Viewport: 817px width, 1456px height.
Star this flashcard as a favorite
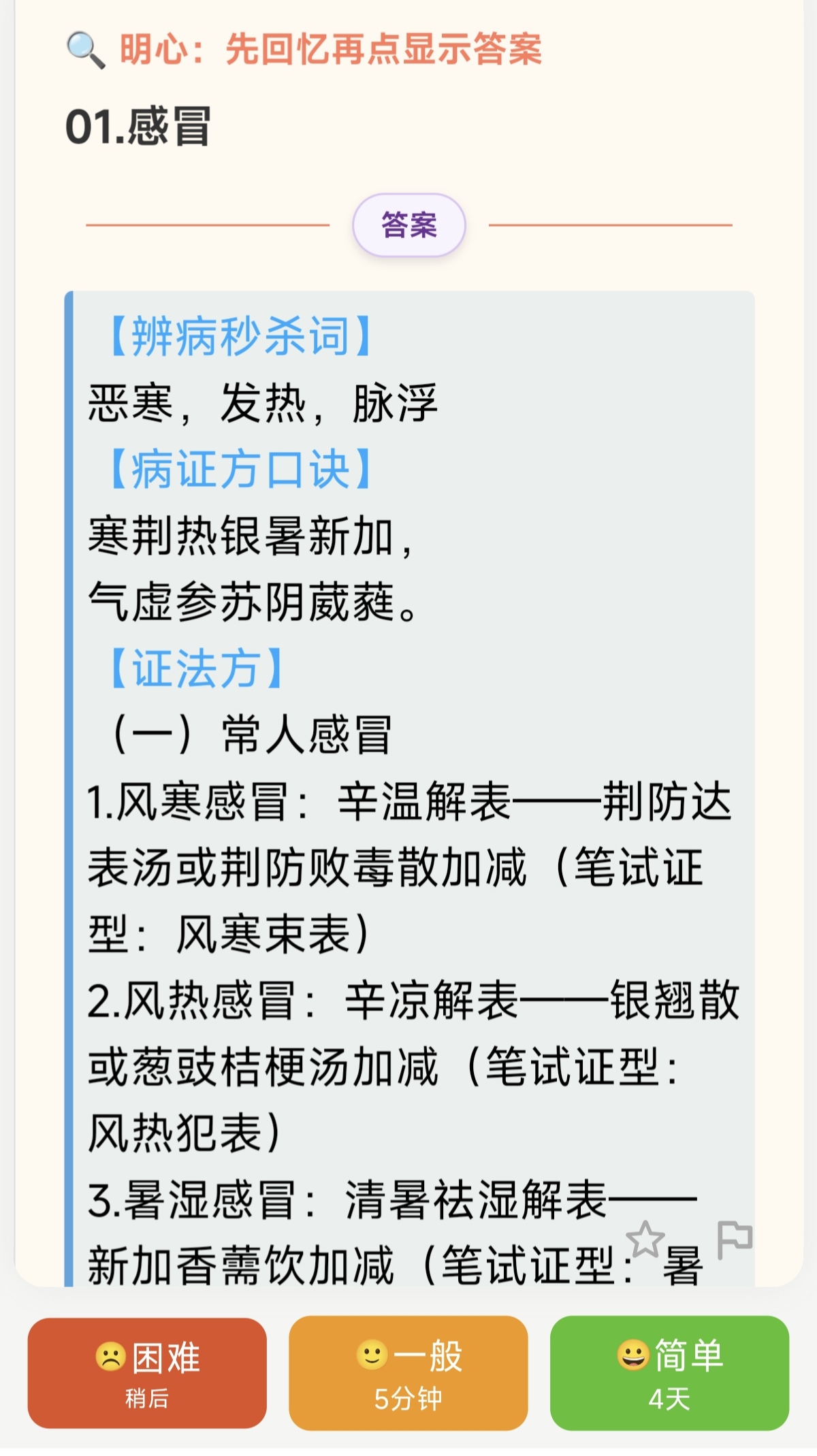pyautogui.click(x=644, y=1240)
